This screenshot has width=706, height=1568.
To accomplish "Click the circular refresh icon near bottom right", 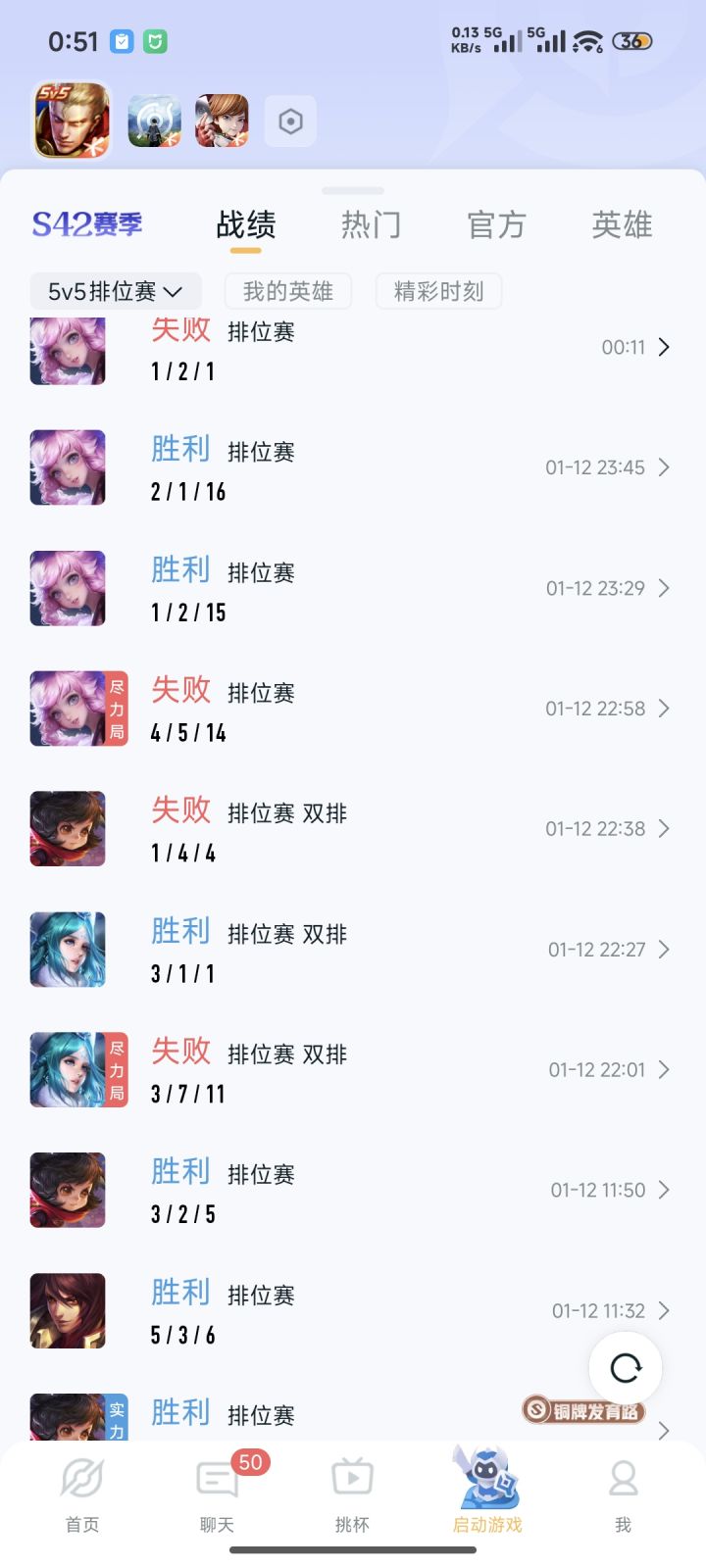I will [x=626, y=1368].
